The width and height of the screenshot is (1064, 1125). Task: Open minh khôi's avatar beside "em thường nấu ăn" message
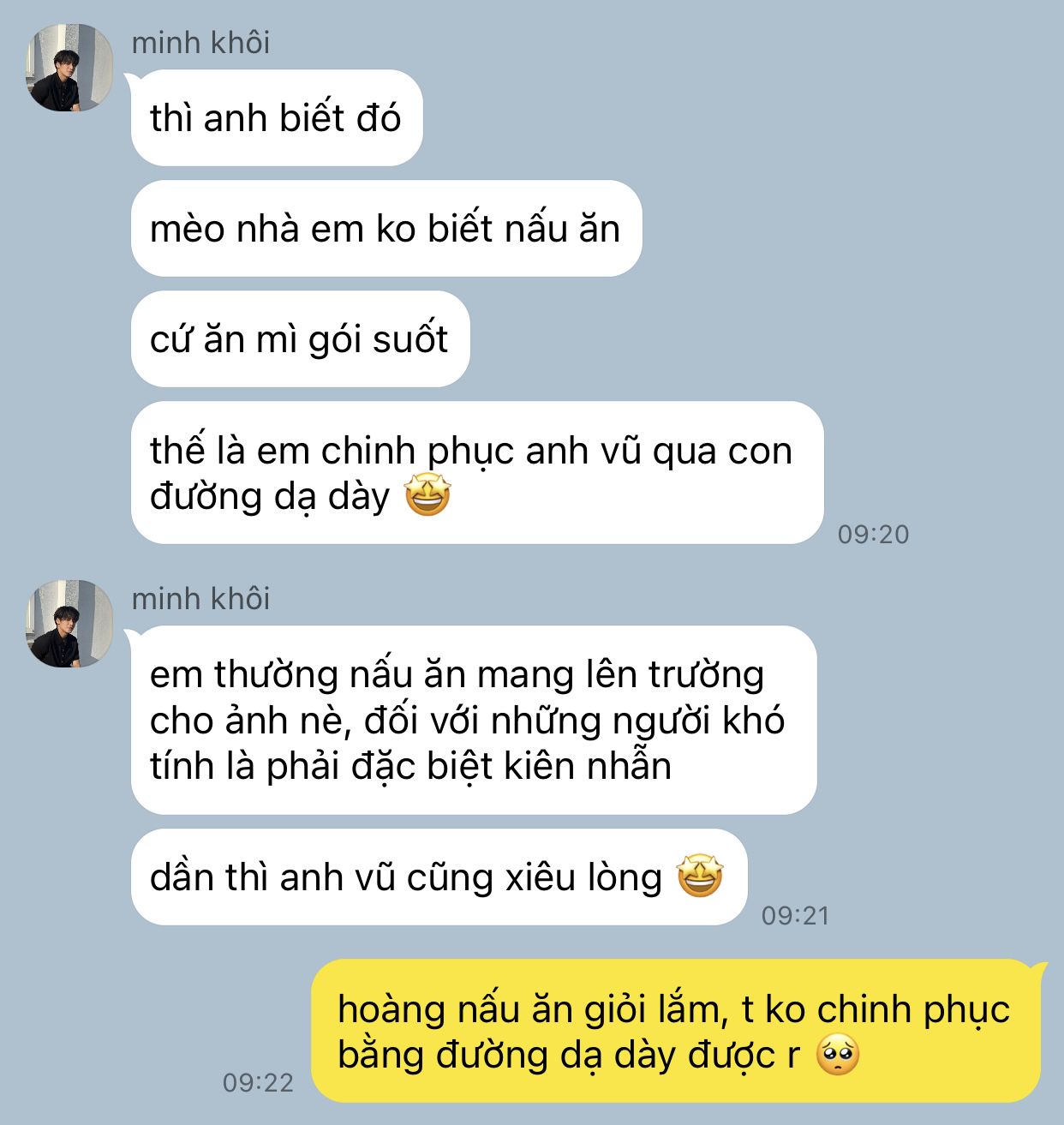69,624
